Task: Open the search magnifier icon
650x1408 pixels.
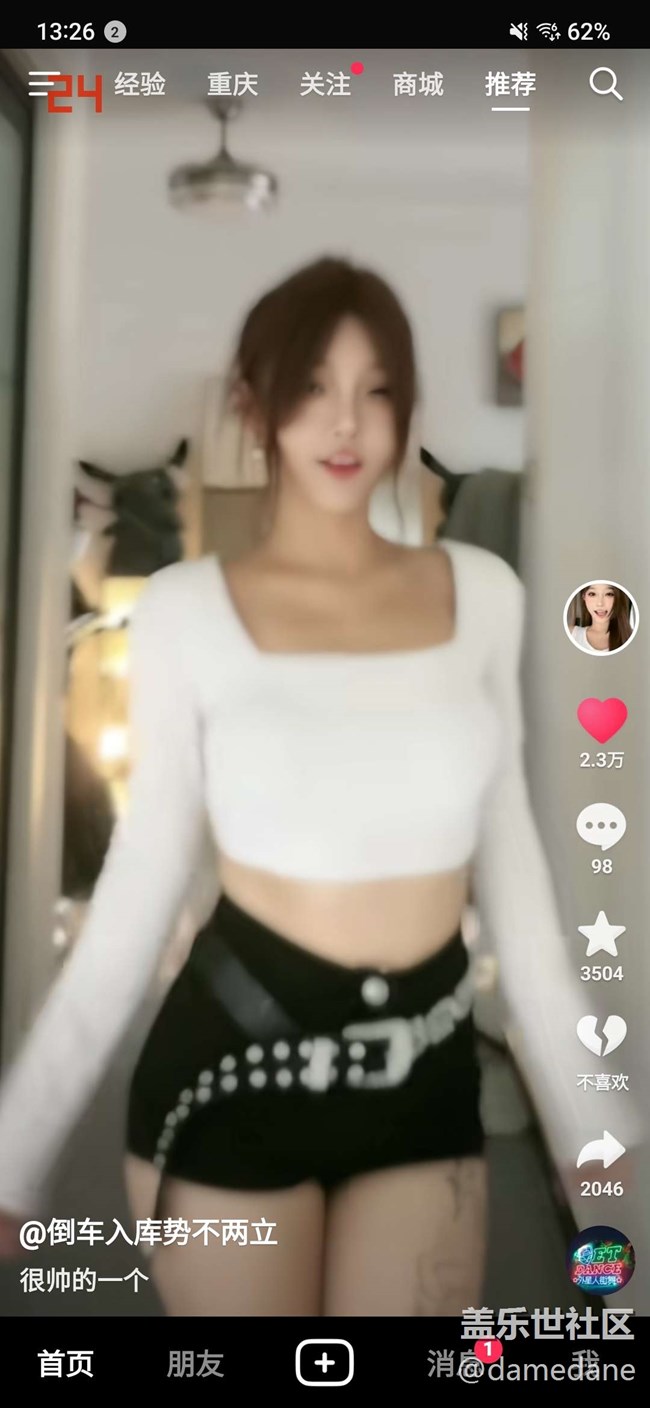Action: 605,84
